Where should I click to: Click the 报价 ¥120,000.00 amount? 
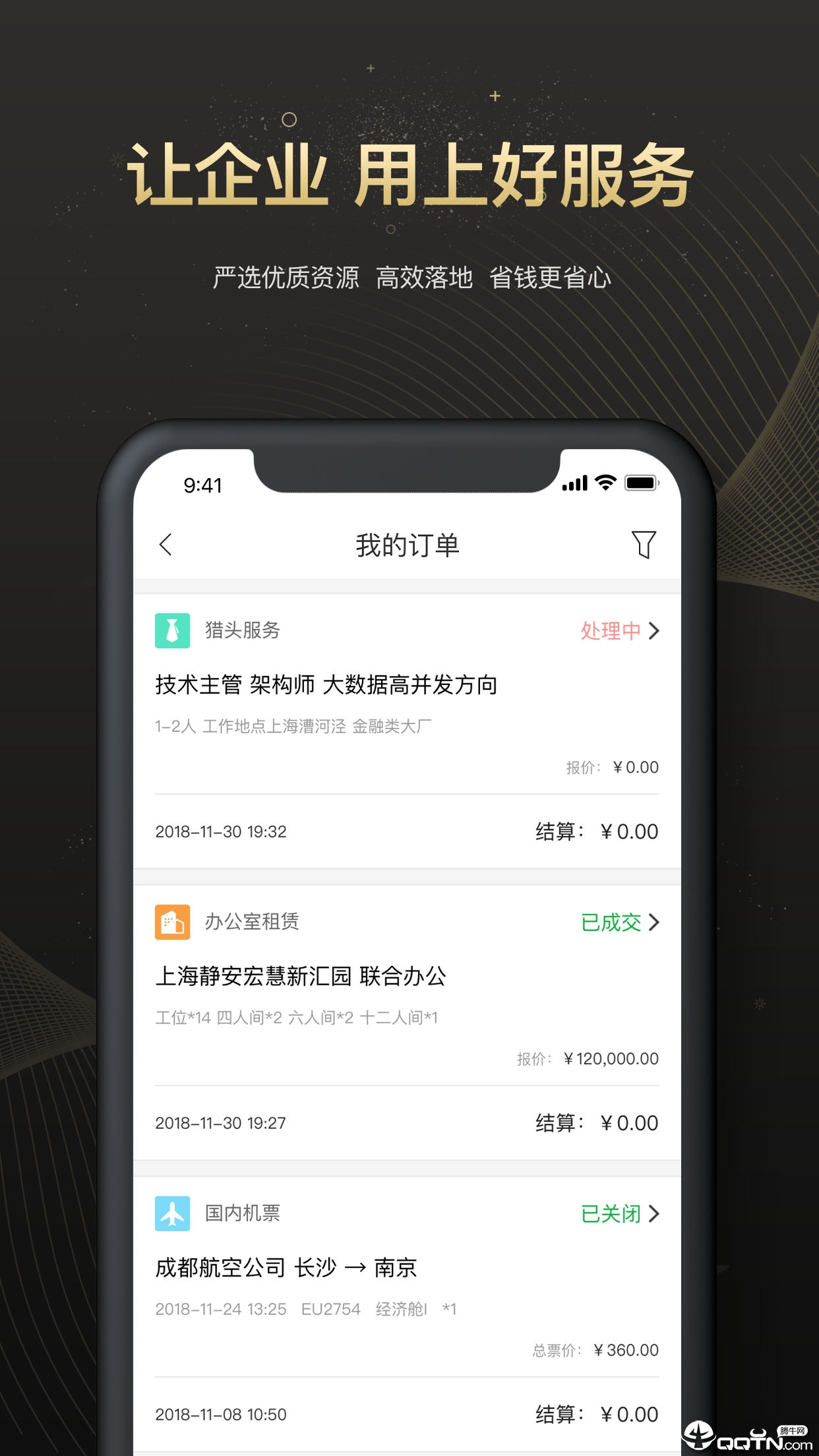(x=611, y=1059)
